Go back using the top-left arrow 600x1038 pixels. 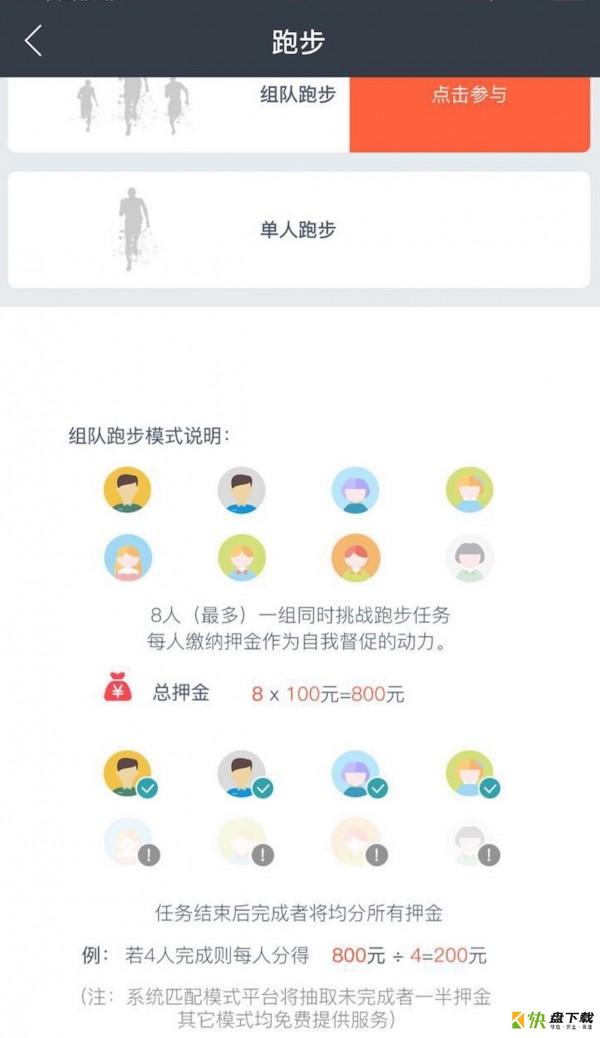click(34, 41)
